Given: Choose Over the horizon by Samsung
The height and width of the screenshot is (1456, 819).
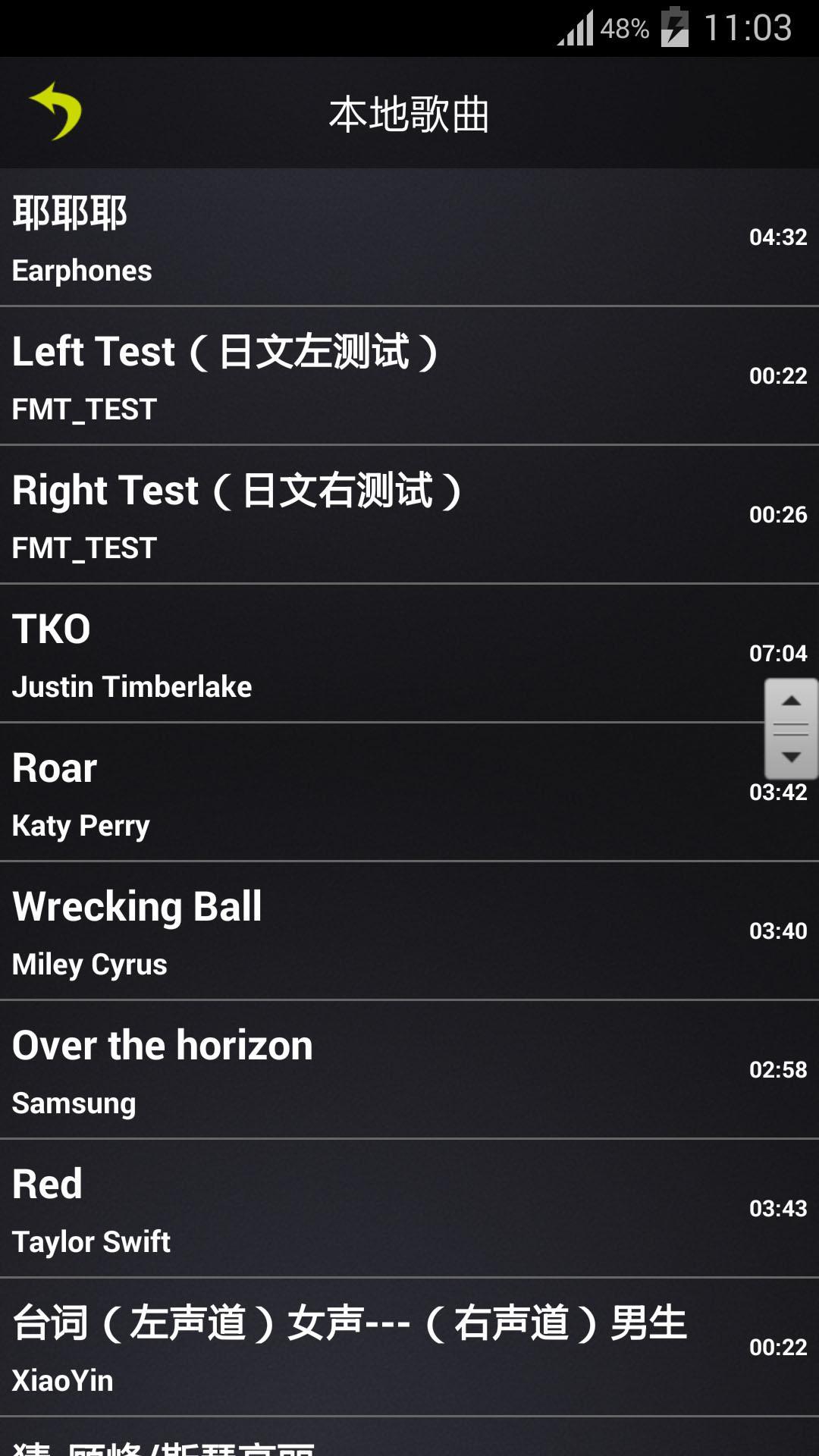Looking at the screenshot, I should pyautogui.click(x=379, y=1070).
